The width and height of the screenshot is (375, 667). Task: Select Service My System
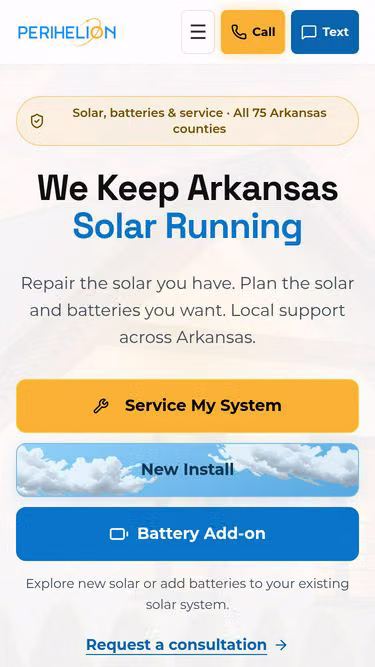click(x=188, y=406)
